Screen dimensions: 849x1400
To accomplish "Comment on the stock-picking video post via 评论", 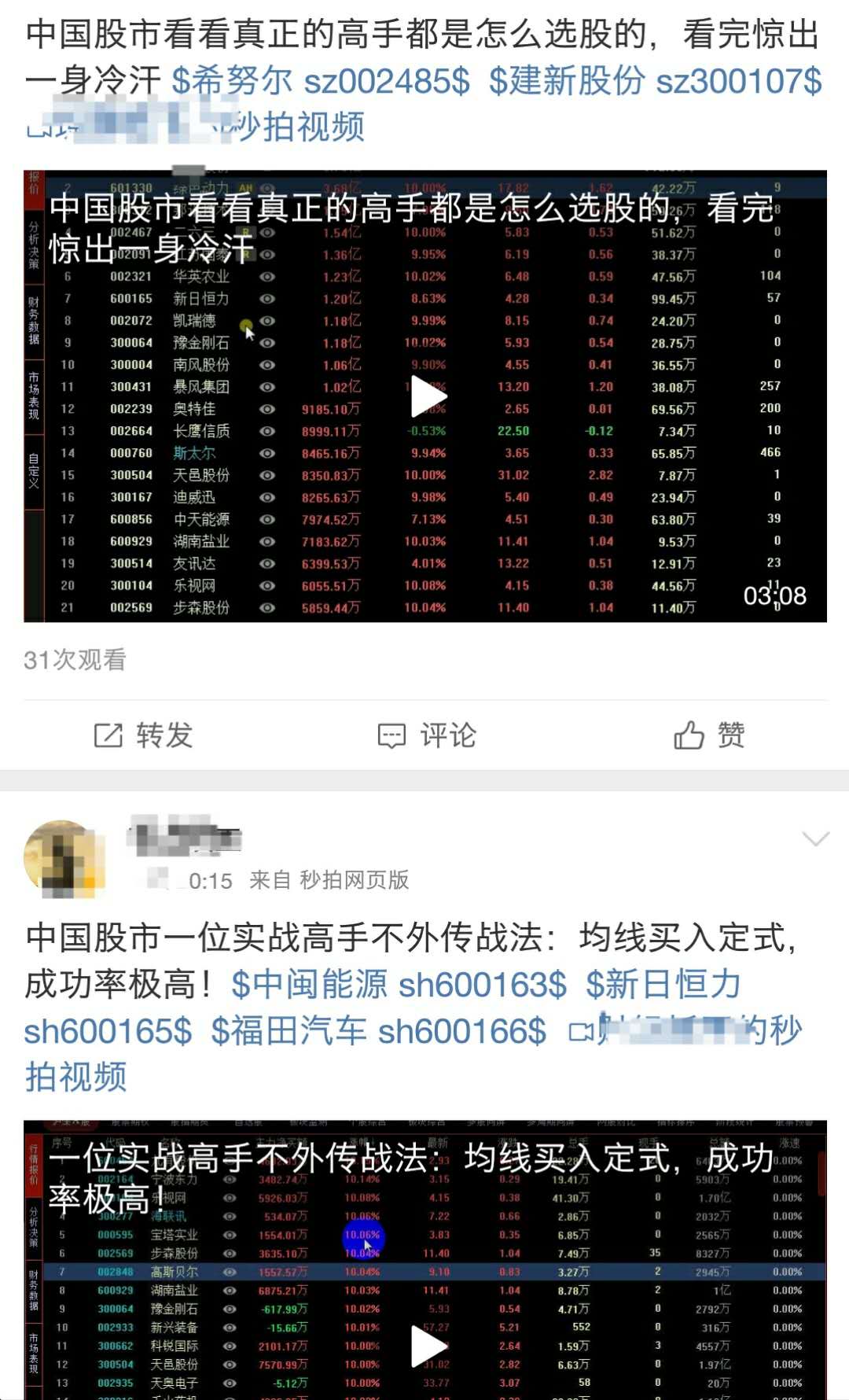I will (427, 735).
